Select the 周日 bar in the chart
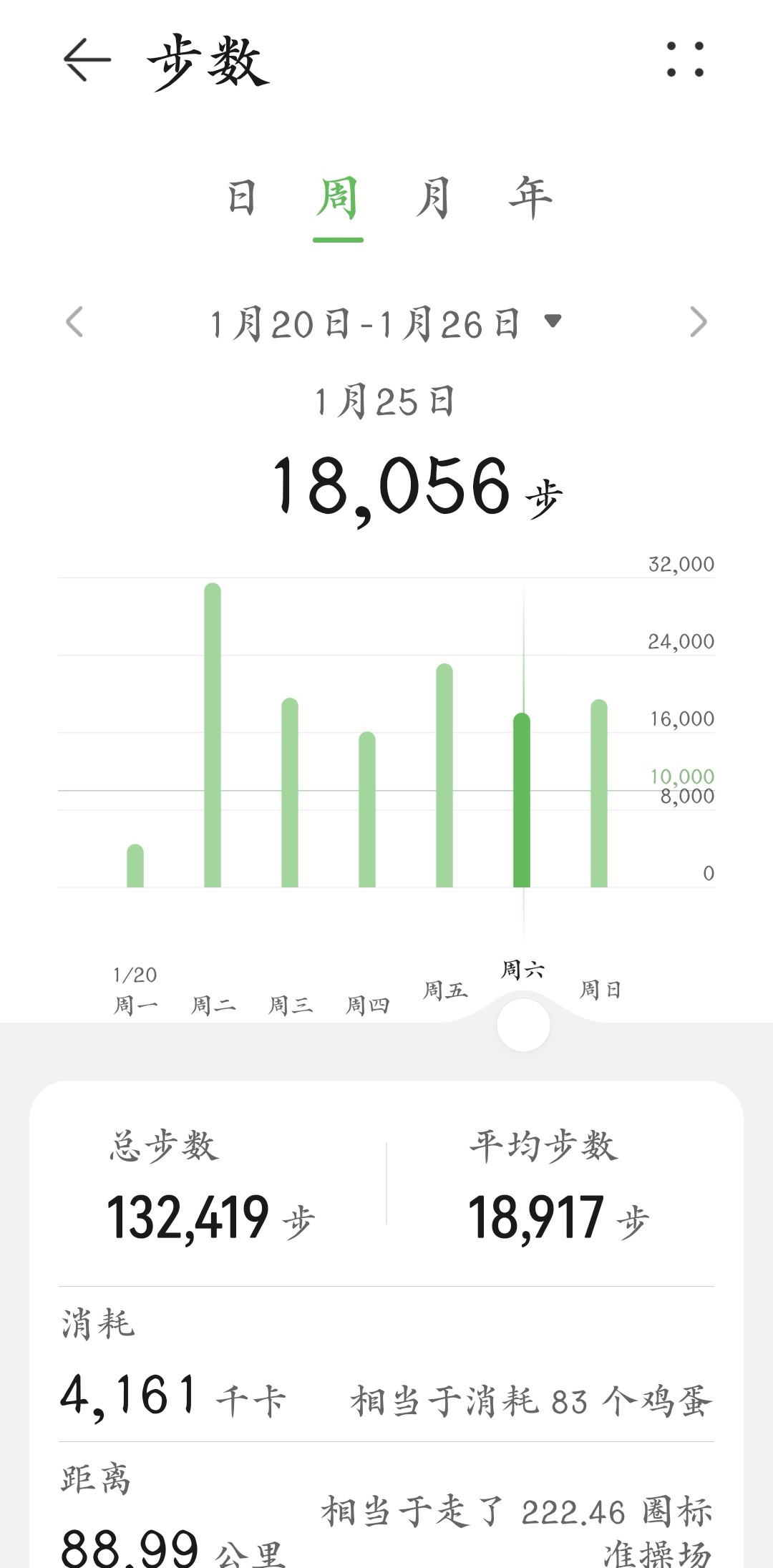 [x=599, y=794]
